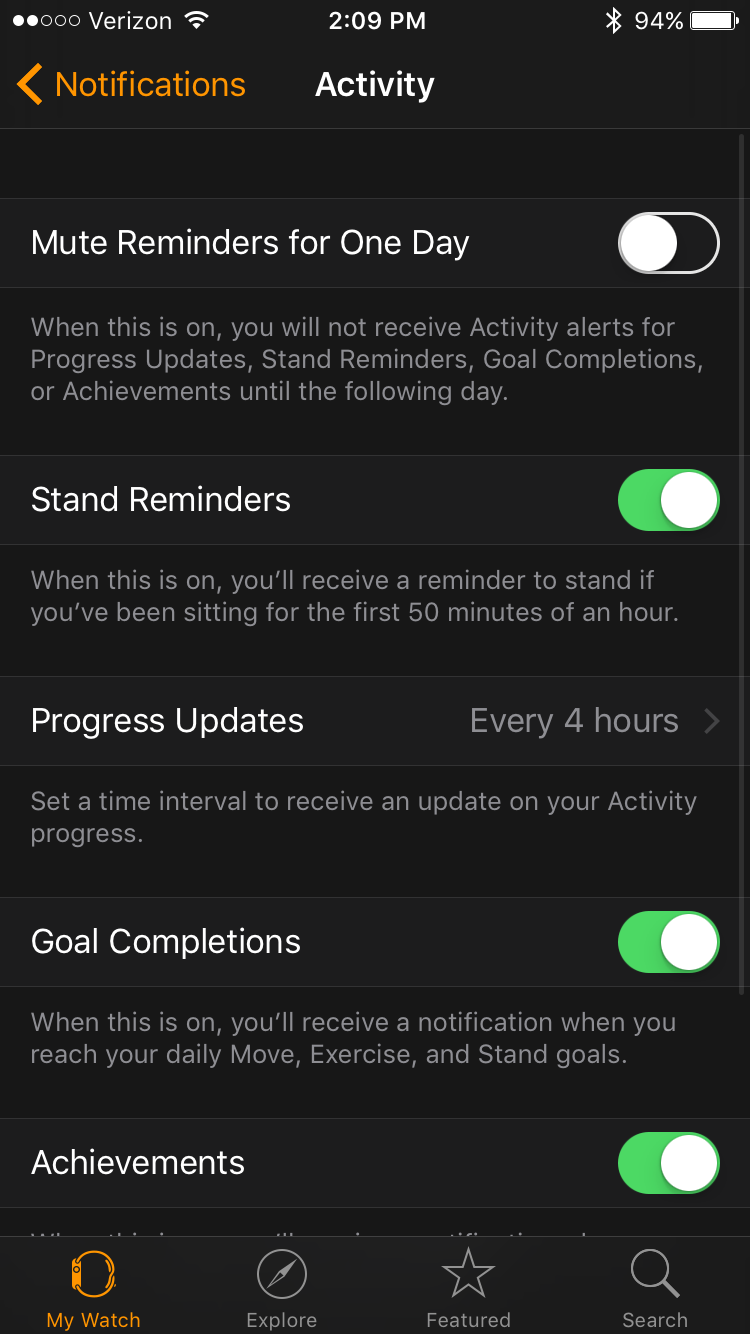
Task: Open Progress Updates interval setting
Action: [375, 721]
